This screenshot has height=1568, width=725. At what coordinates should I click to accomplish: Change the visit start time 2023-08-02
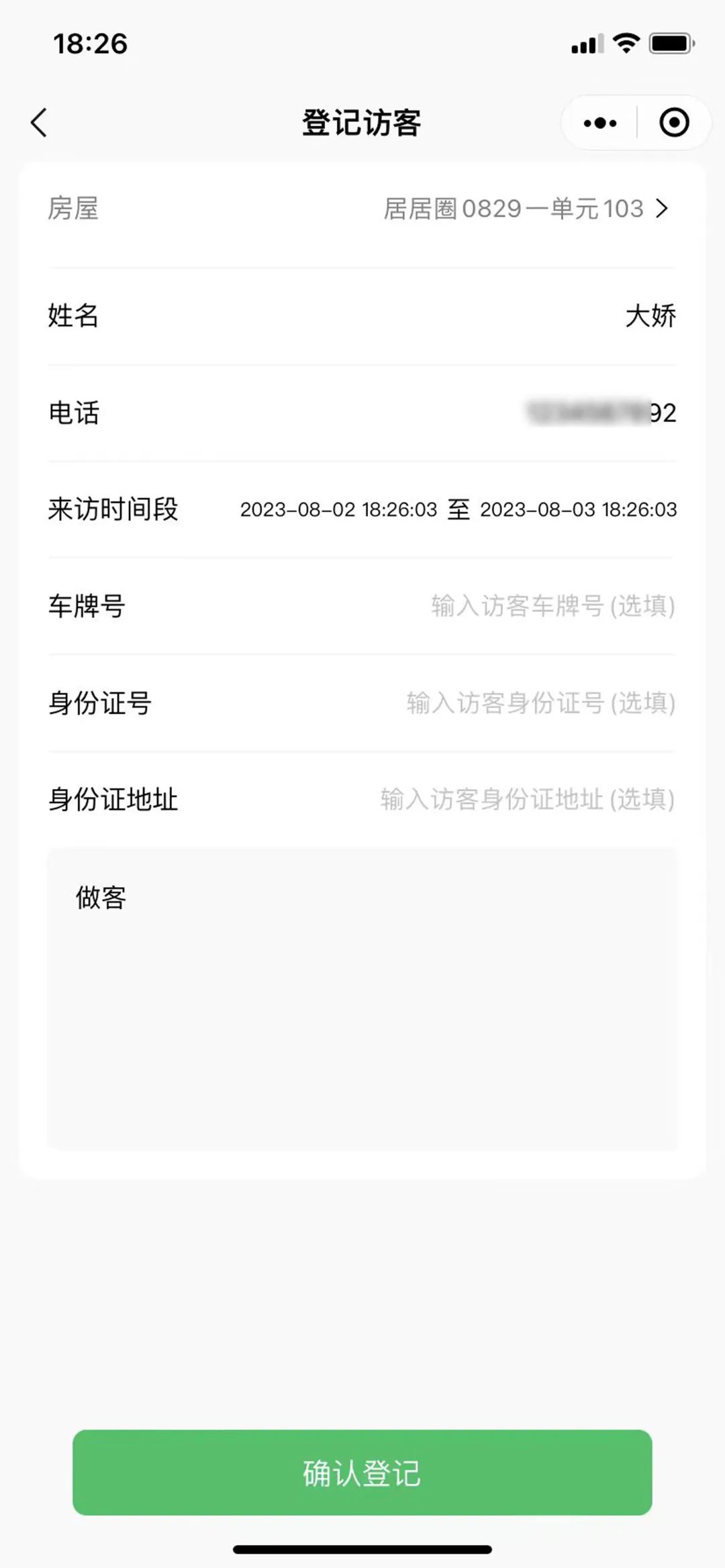(x=338, y=510)
